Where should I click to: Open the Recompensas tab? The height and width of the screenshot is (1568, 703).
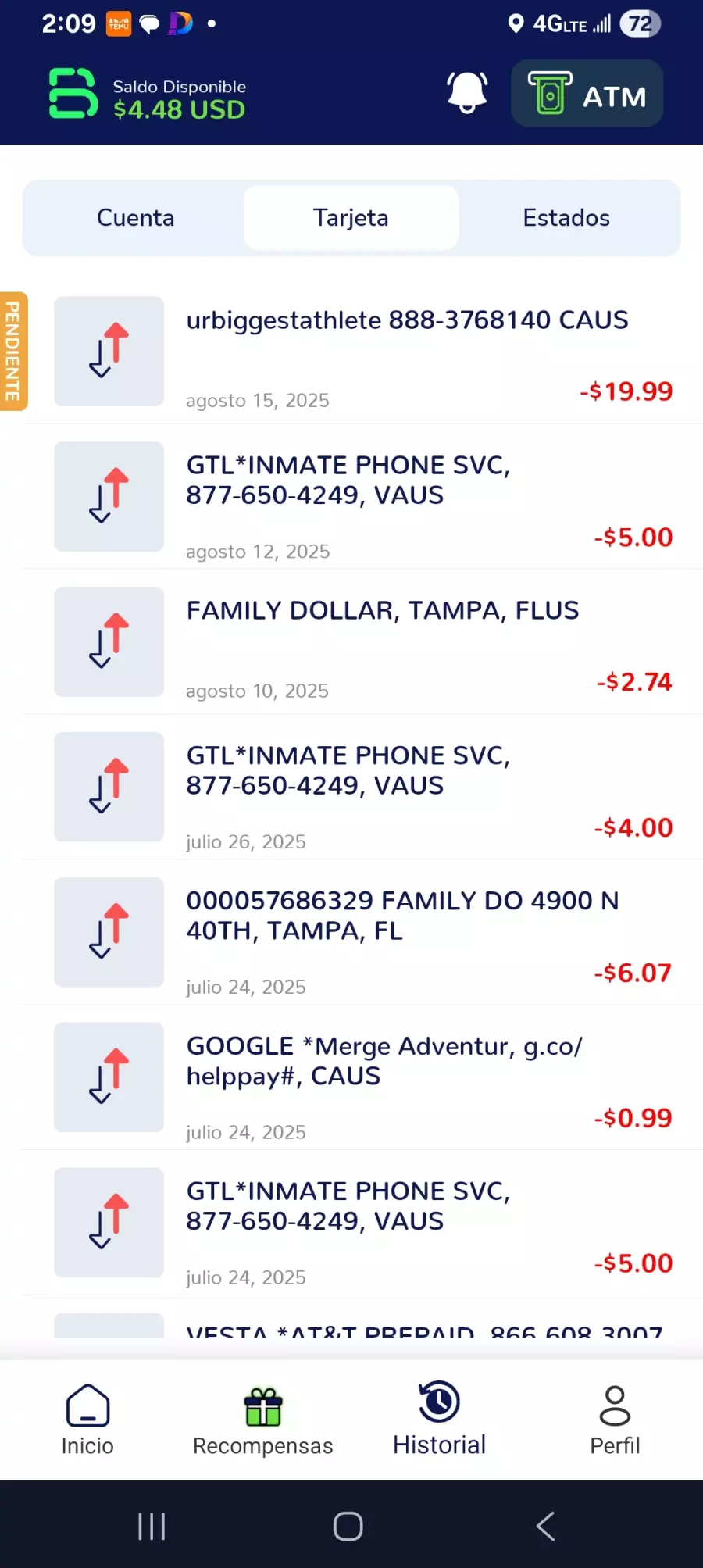point(263,1420)
